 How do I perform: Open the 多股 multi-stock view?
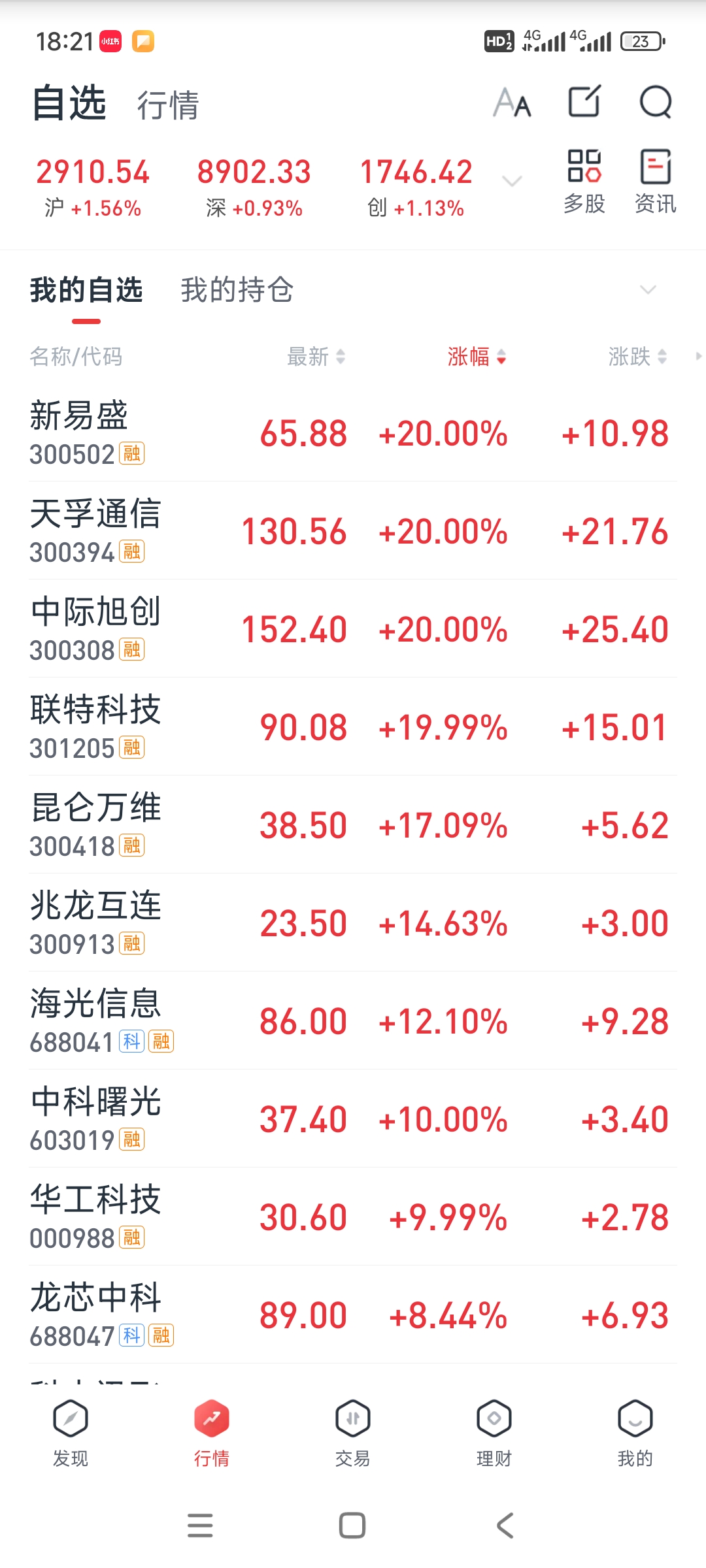[x=584, y=182]
